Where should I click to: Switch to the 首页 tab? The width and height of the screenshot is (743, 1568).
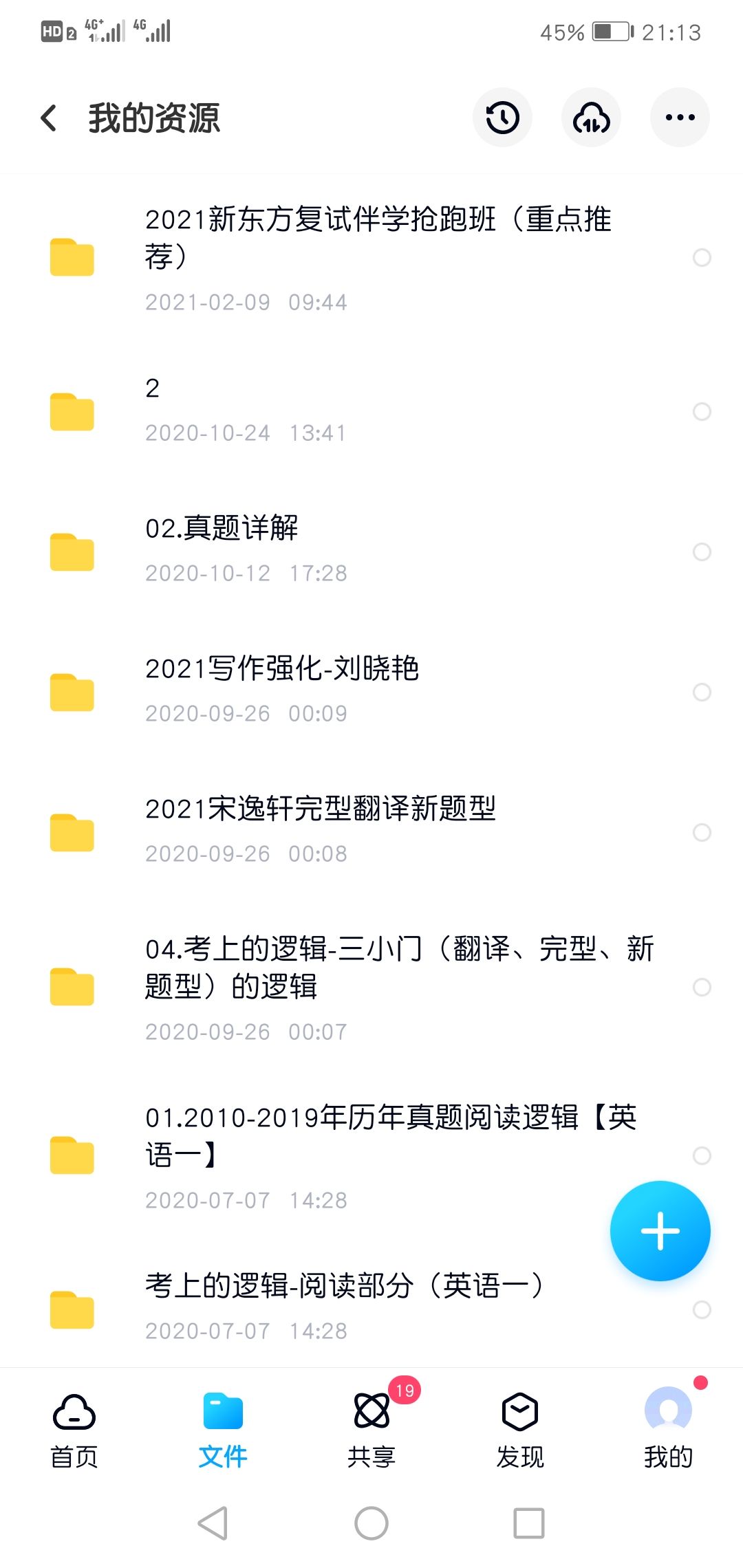[x=74, y=1430]
